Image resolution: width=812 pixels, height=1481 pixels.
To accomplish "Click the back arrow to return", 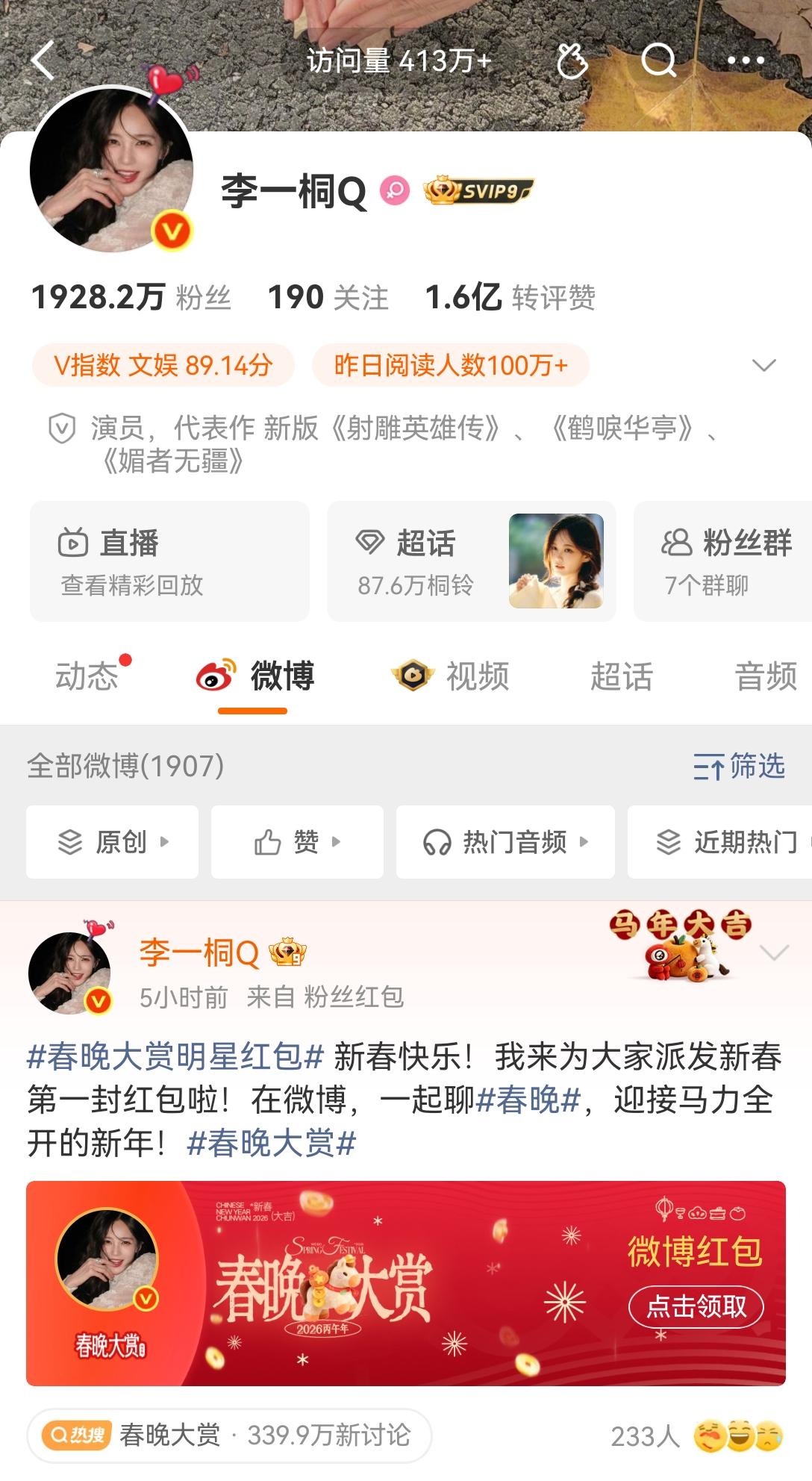I will tap(45, 60).
